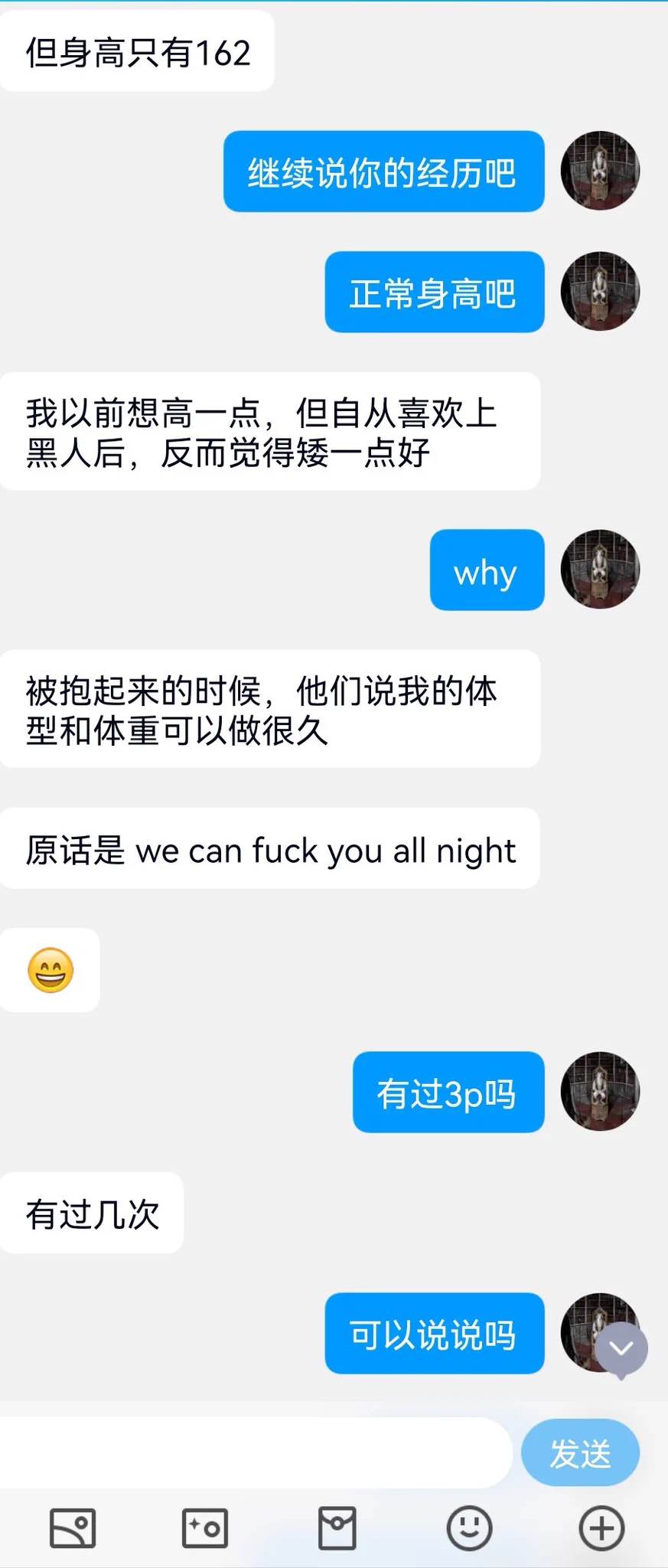Open the camera capture icon

click(205, 1528)
